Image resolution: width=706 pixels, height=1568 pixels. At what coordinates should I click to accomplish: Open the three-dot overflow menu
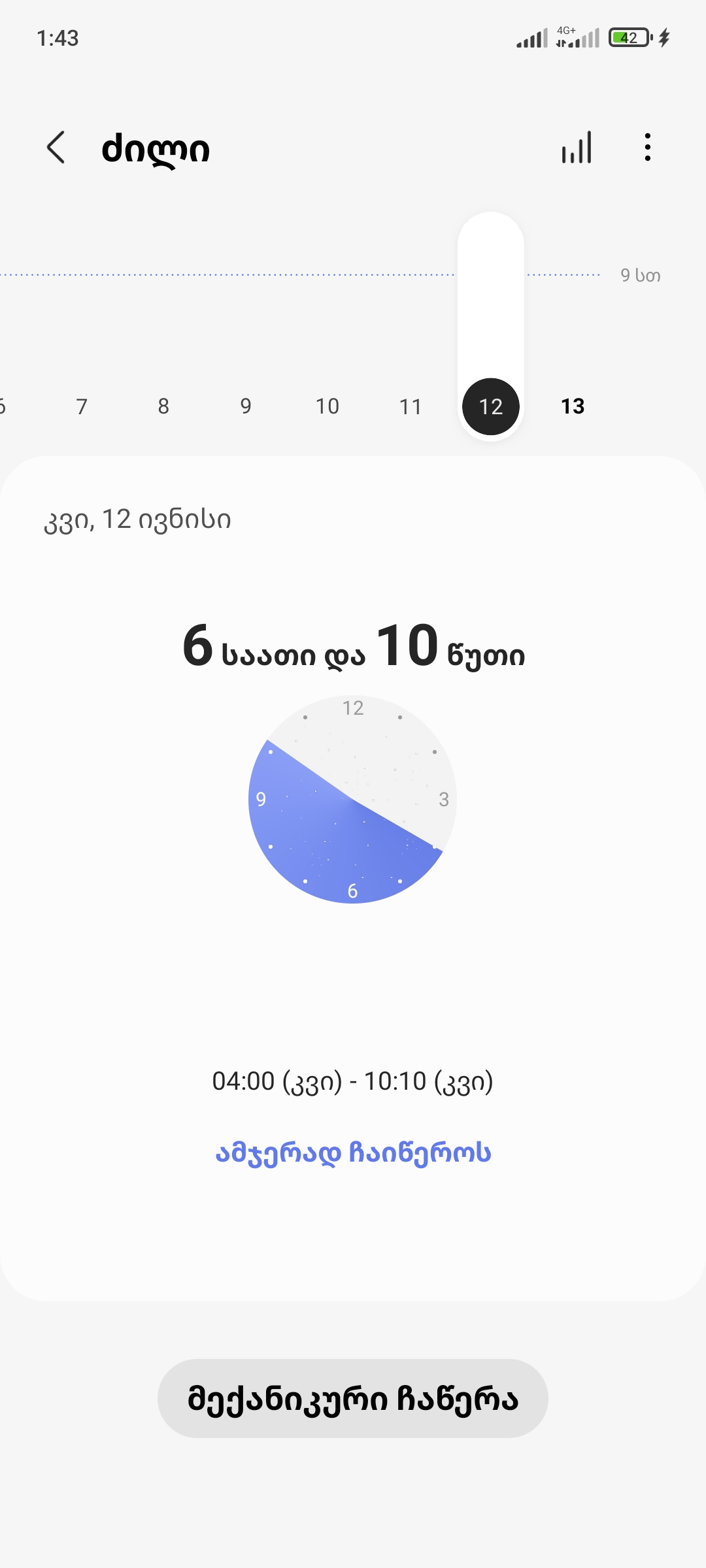coord(647,148)
